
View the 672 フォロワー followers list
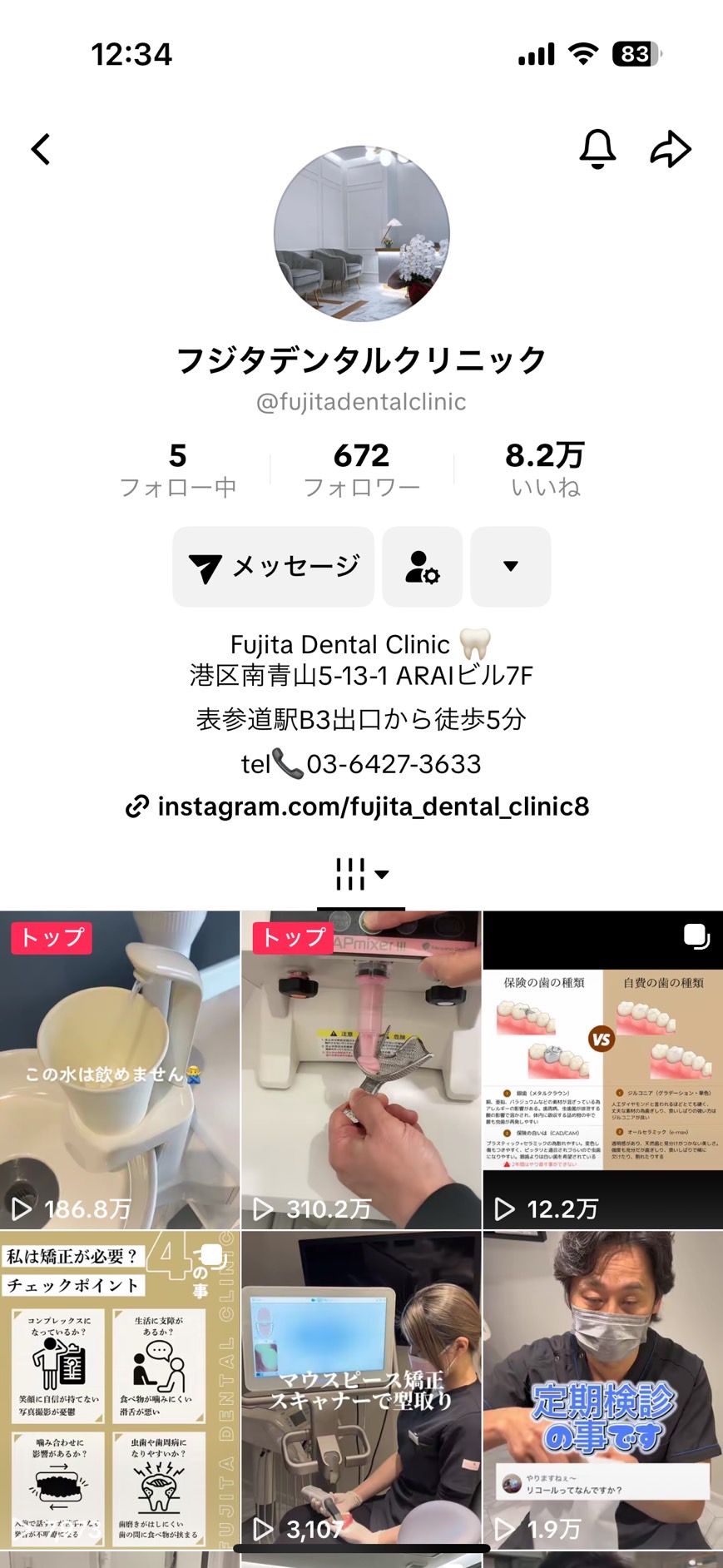coord(361,469)
